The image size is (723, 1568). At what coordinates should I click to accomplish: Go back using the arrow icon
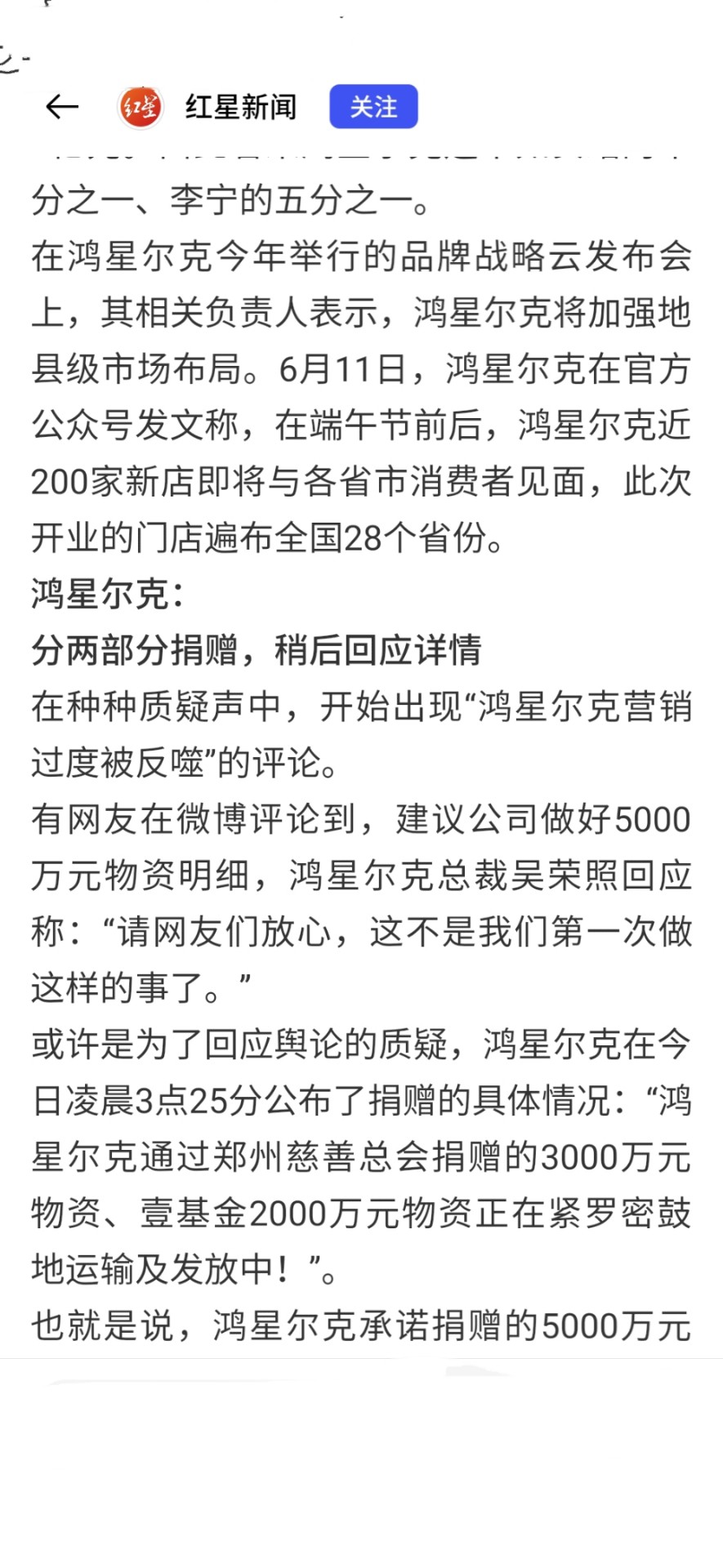point(62,107)
